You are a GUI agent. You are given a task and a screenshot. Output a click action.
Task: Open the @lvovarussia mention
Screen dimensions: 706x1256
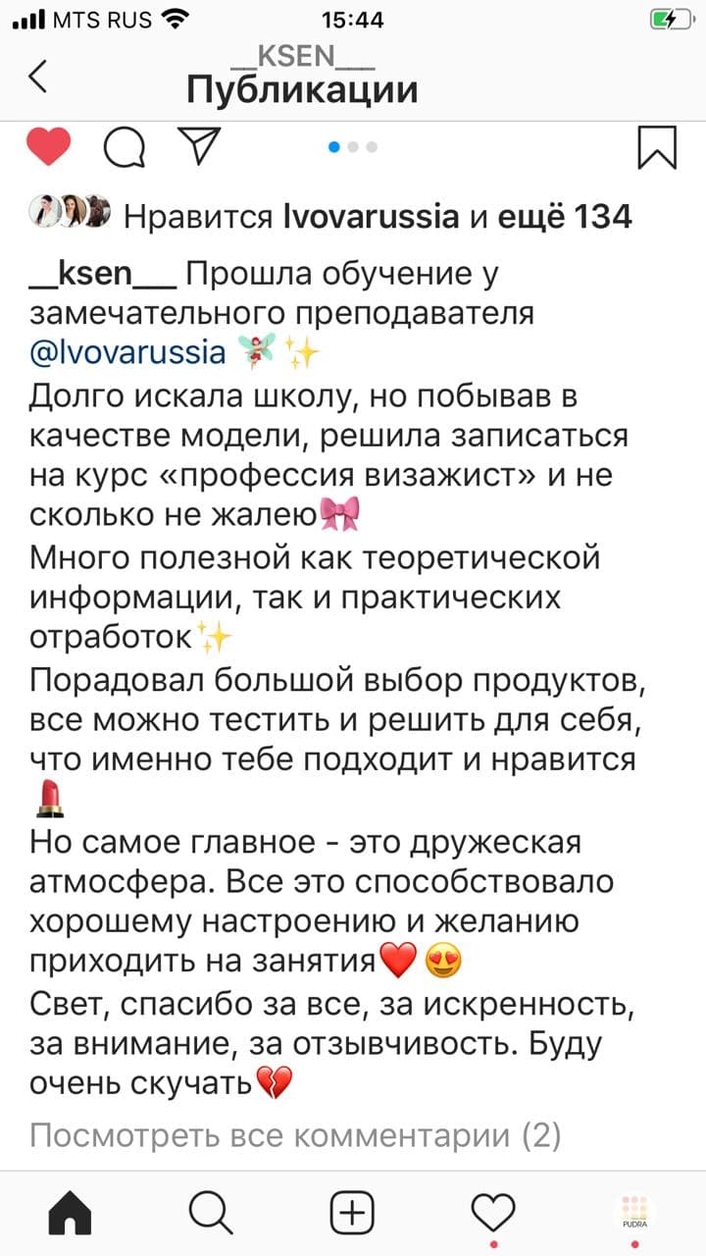point(128,352)
